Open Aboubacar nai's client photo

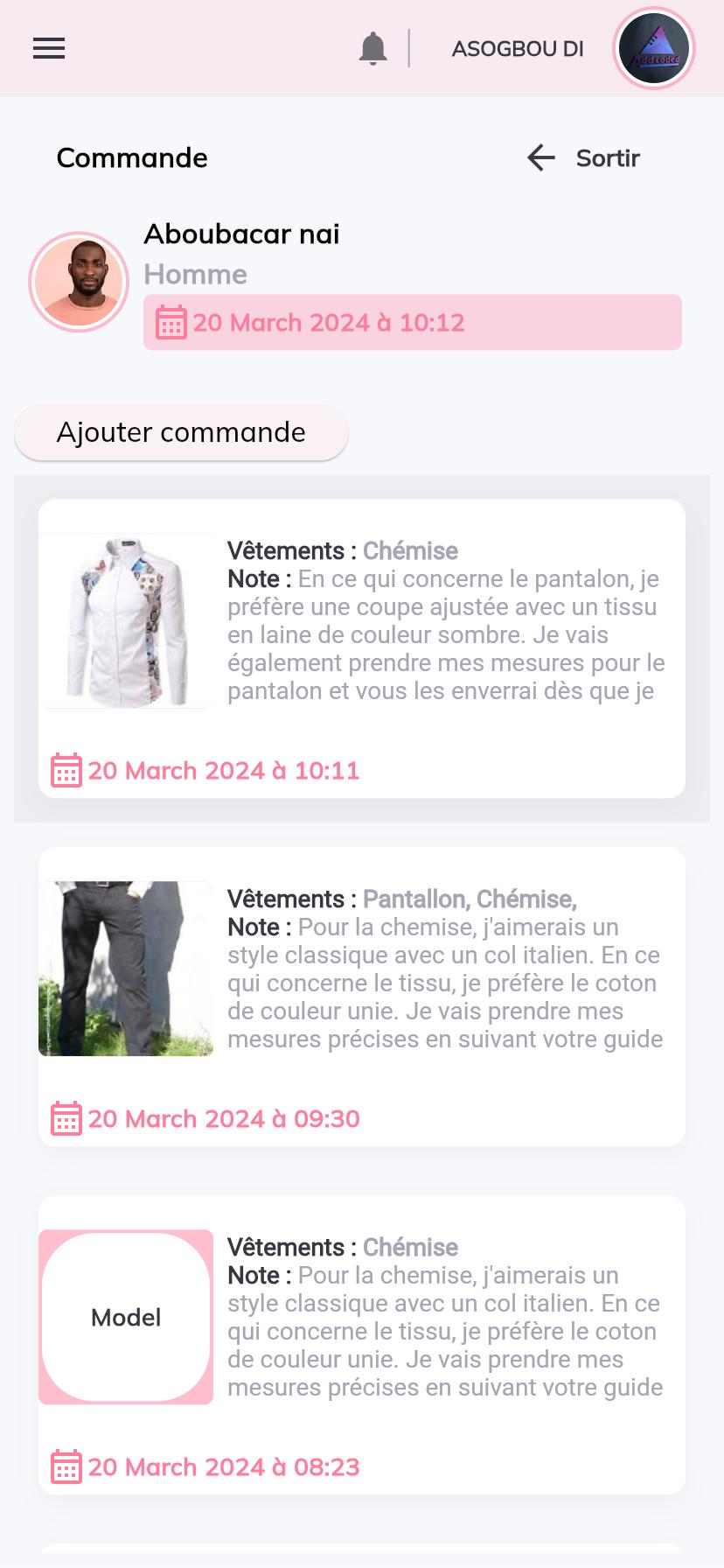tap(79, 282)
